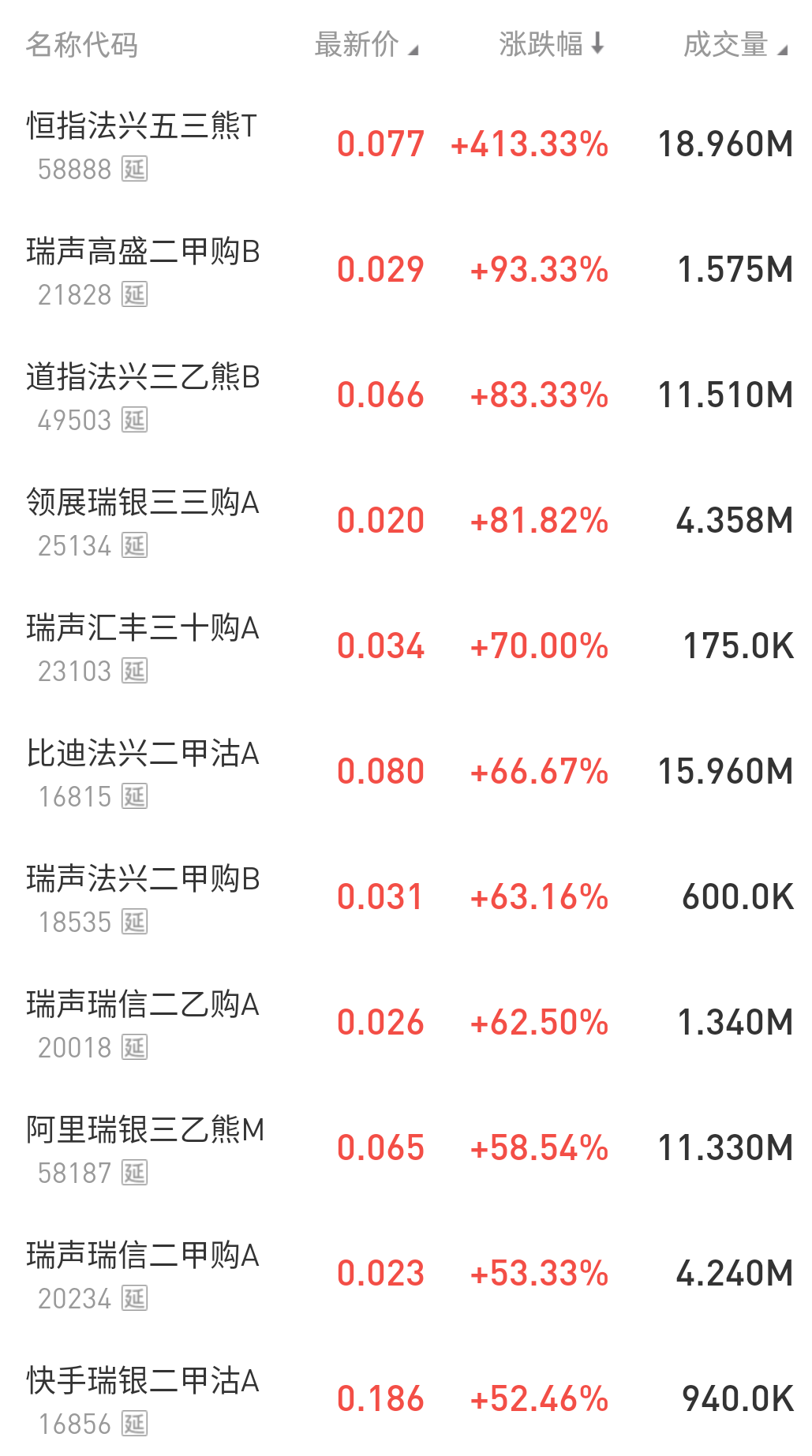Select 道指法兴三乙熊B row

[143, 378]
